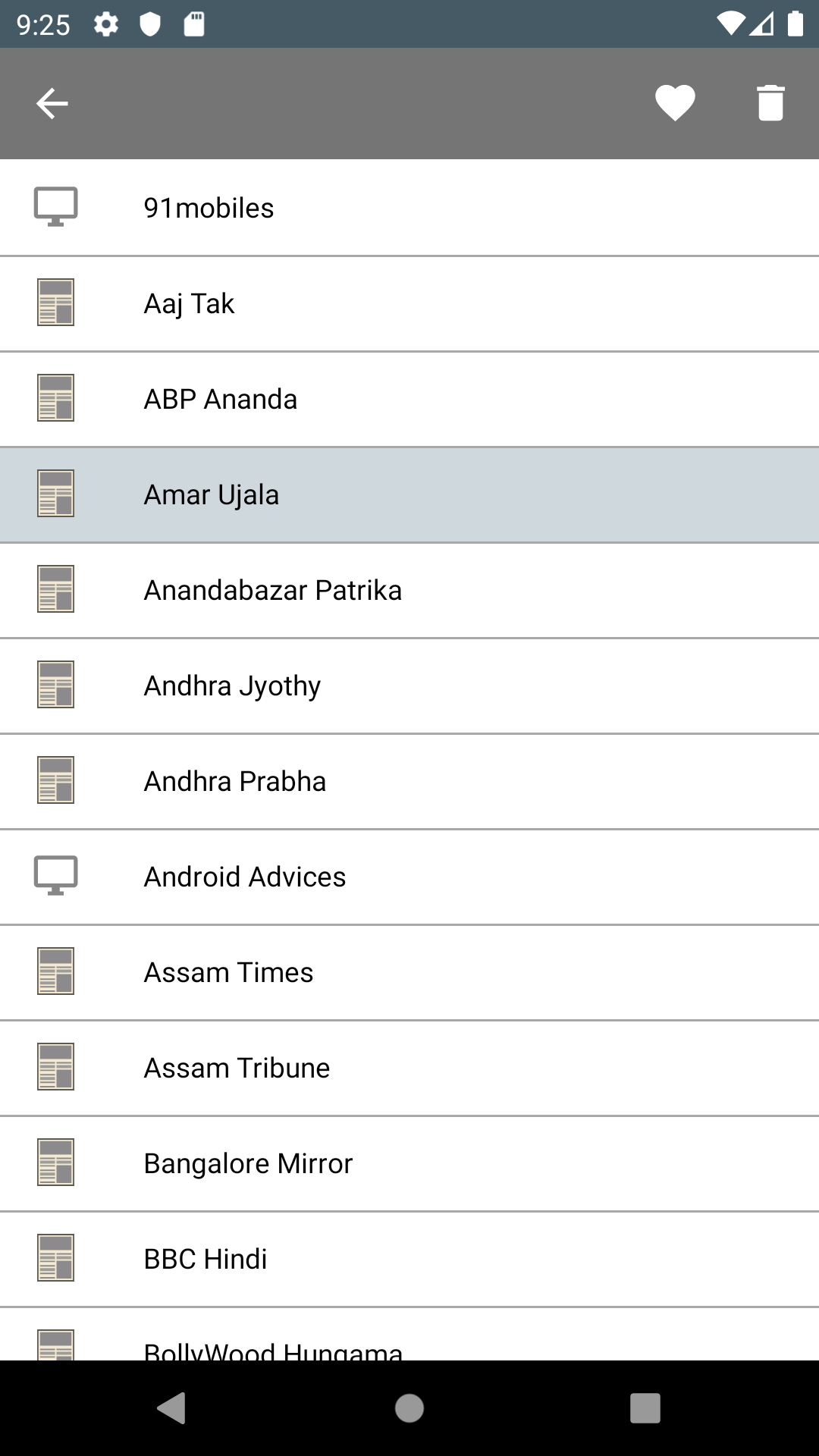Tap the highlighted Amar Ujala row

[x=409, y=494]
